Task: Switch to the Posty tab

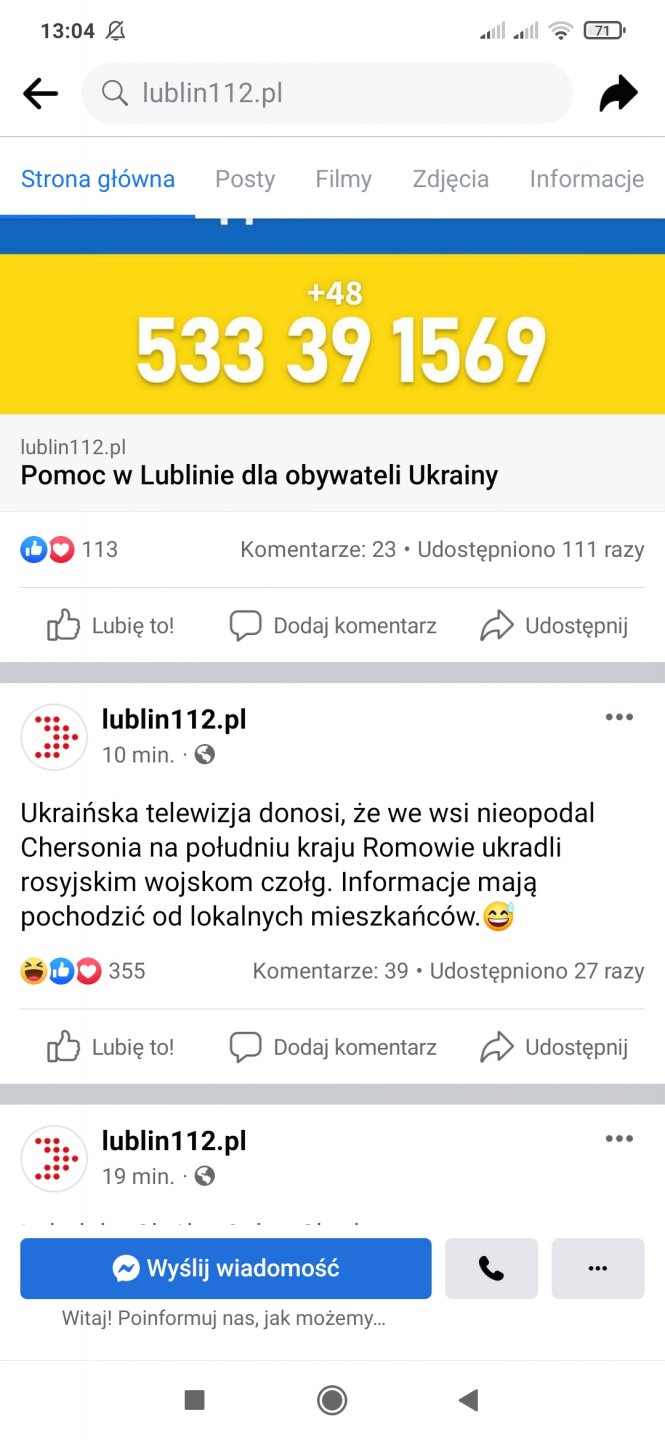Action: pyautogui.click(x=245, y=179)
